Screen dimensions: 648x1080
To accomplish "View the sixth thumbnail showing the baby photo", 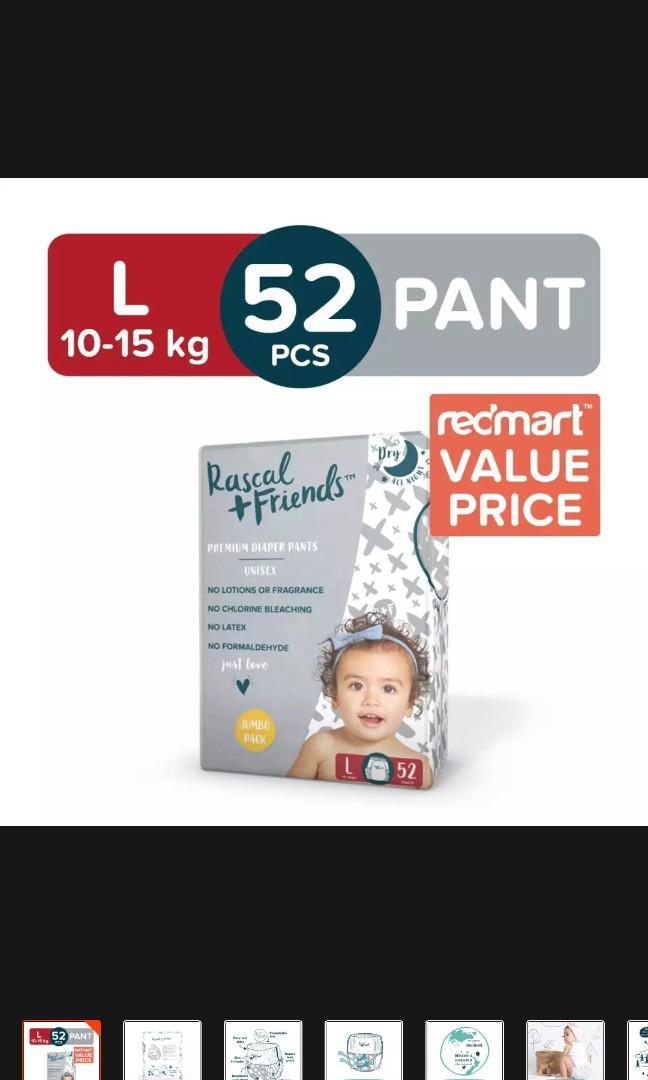I will [x=566, y=1050].
